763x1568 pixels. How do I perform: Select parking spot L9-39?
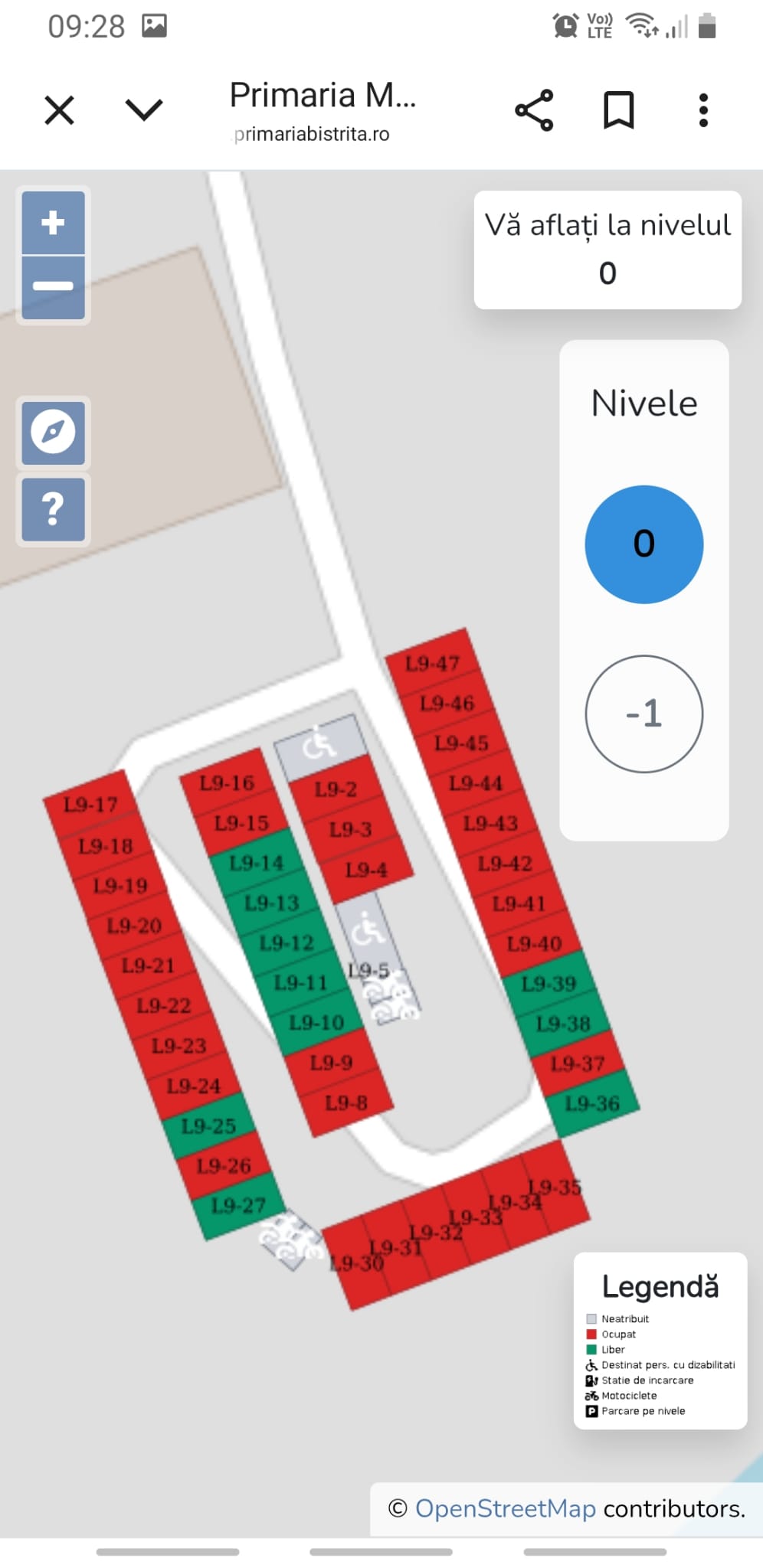[x=549, y=983]
